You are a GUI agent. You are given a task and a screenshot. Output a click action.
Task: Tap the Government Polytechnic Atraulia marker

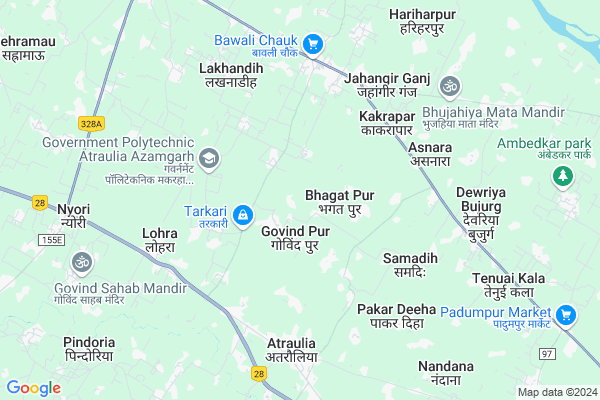coord(209,157)
